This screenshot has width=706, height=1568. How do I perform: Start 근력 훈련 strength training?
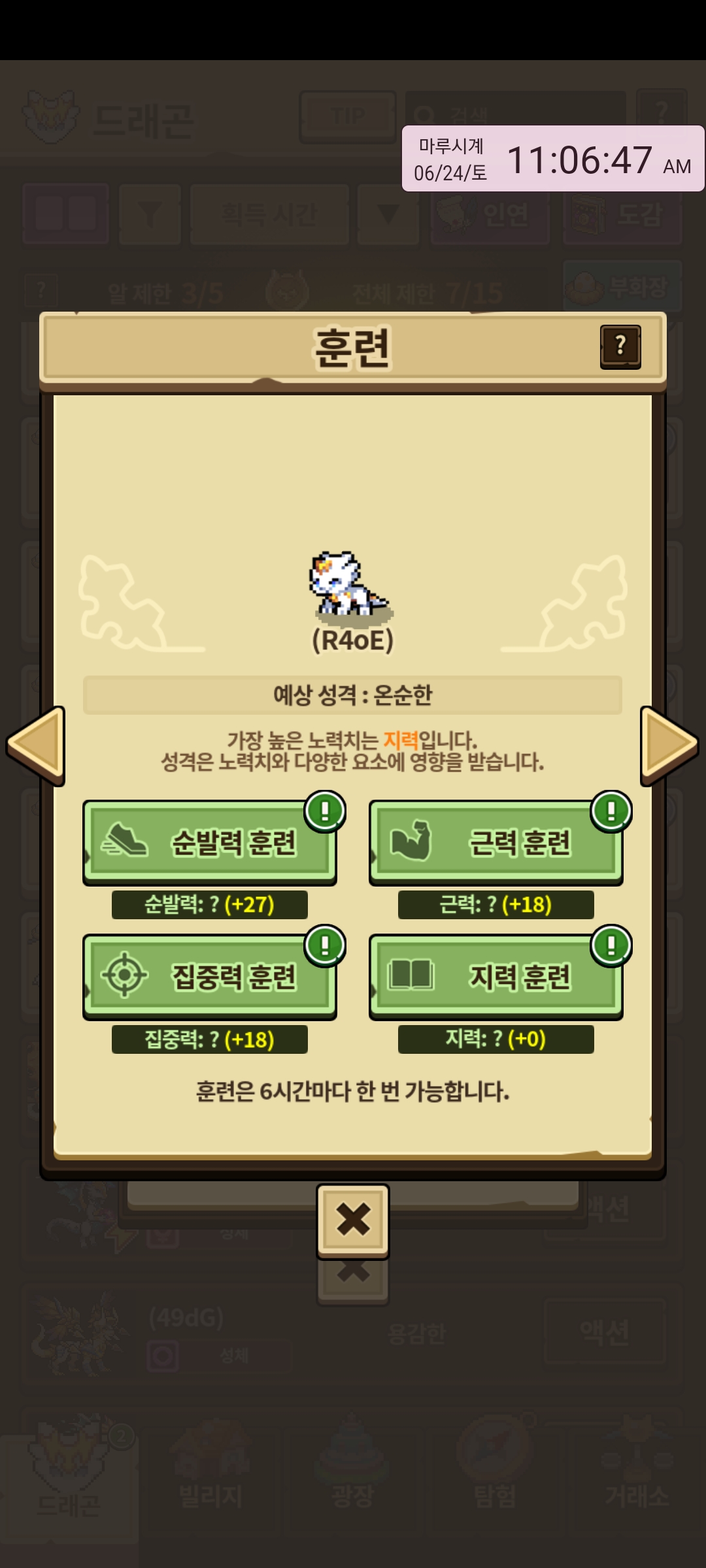(x=496, y=842)
